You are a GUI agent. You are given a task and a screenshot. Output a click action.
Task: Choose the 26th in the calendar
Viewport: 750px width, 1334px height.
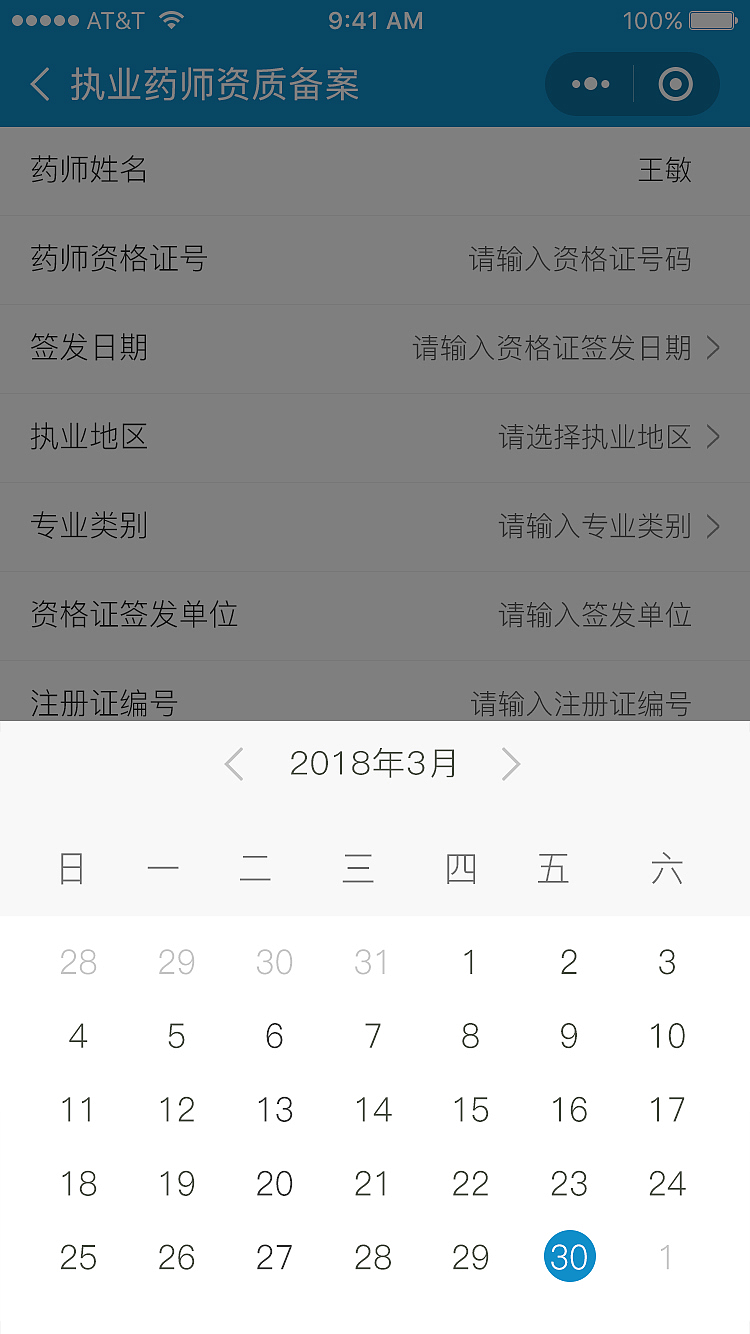point(176,1257)
